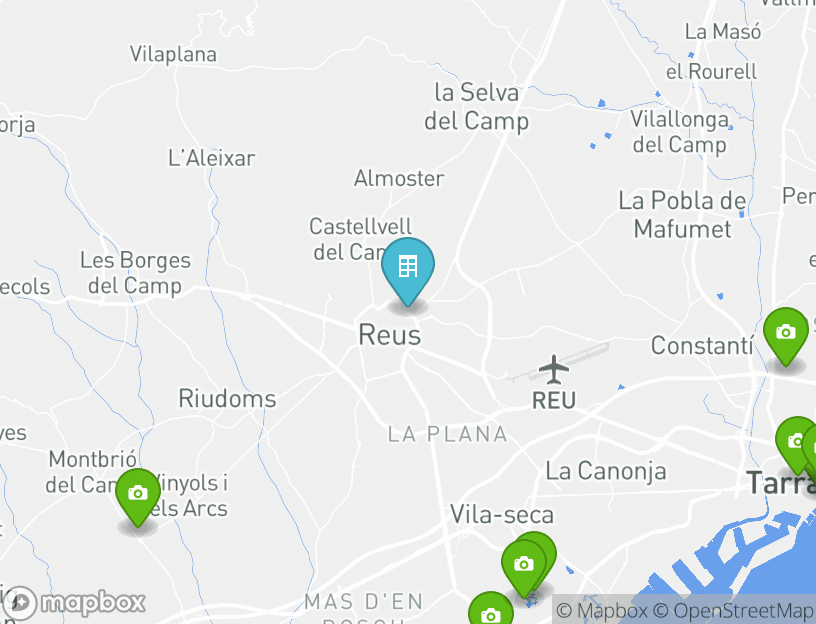The height and width of the screenshot is (624, 816).
Task: Select the camera pin near Montbrió del Camp
Action: coord(138,495)
